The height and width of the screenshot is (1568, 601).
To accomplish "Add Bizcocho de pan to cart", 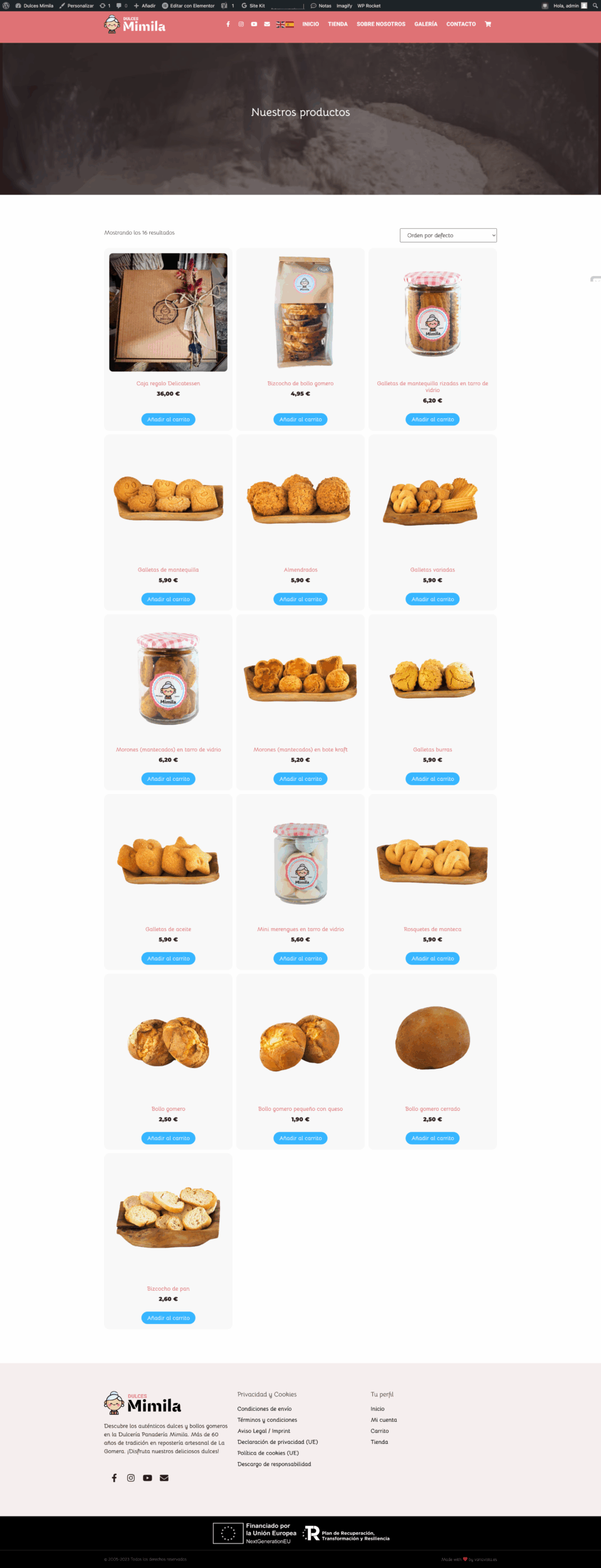I will click(168, 1318).
